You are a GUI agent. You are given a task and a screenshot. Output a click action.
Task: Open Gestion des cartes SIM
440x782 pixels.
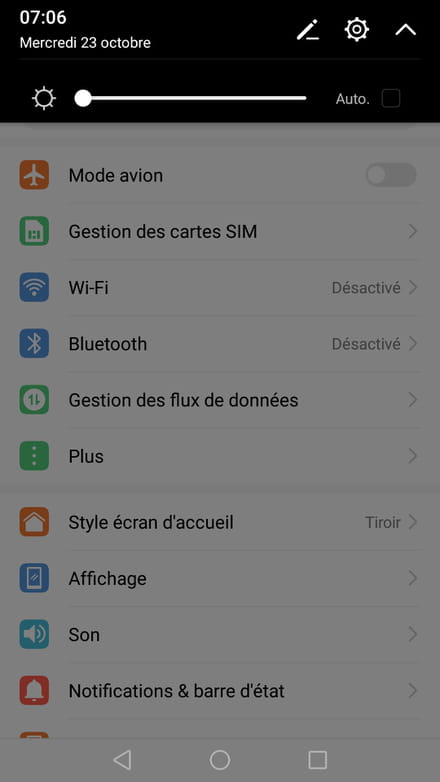coord(220,231)
